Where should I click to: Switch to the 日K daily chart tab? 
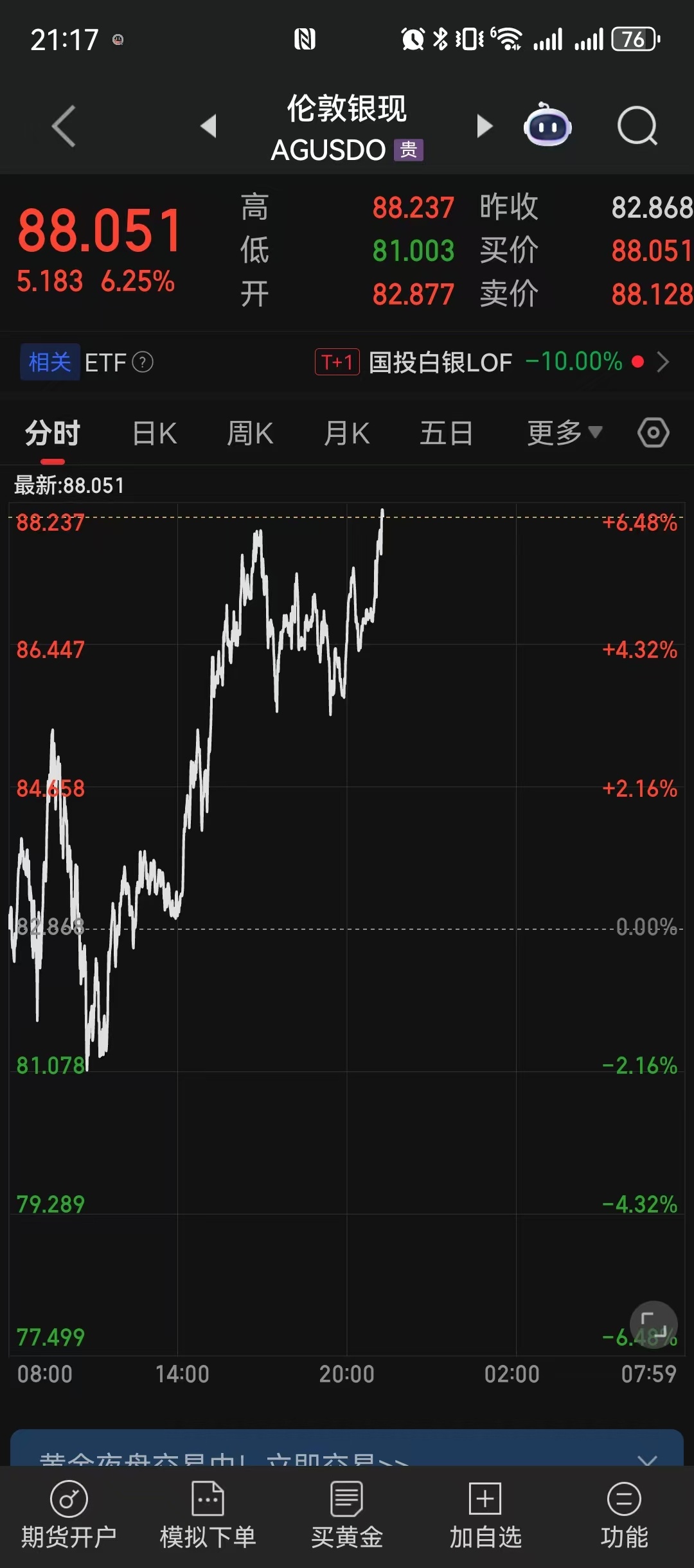[154, 432]
